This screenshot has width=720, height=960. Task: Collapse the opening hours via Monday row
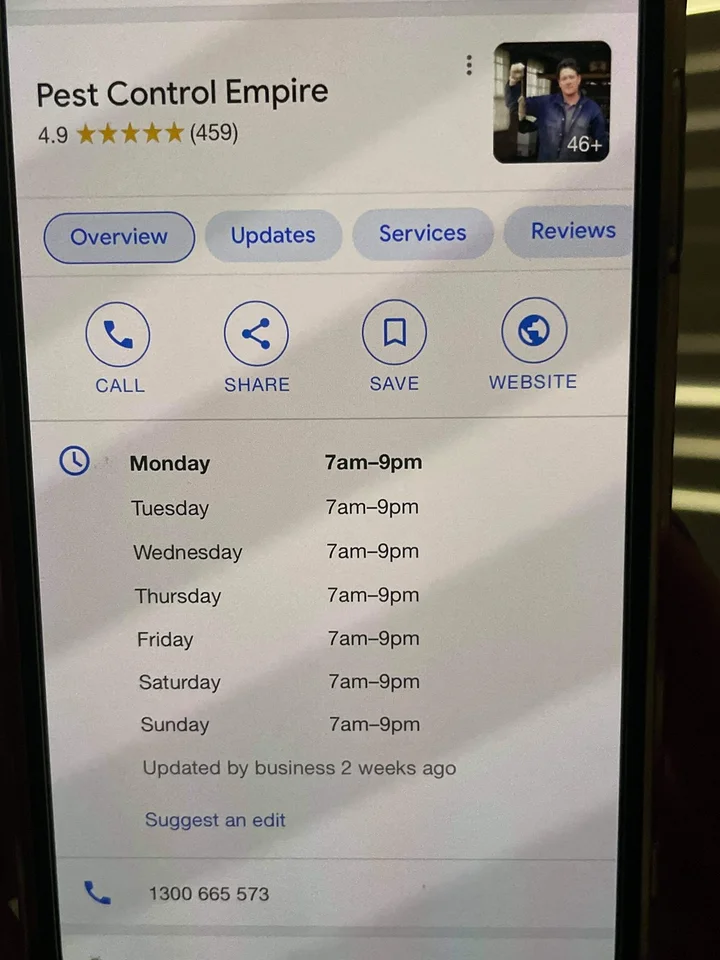(275, 463)
